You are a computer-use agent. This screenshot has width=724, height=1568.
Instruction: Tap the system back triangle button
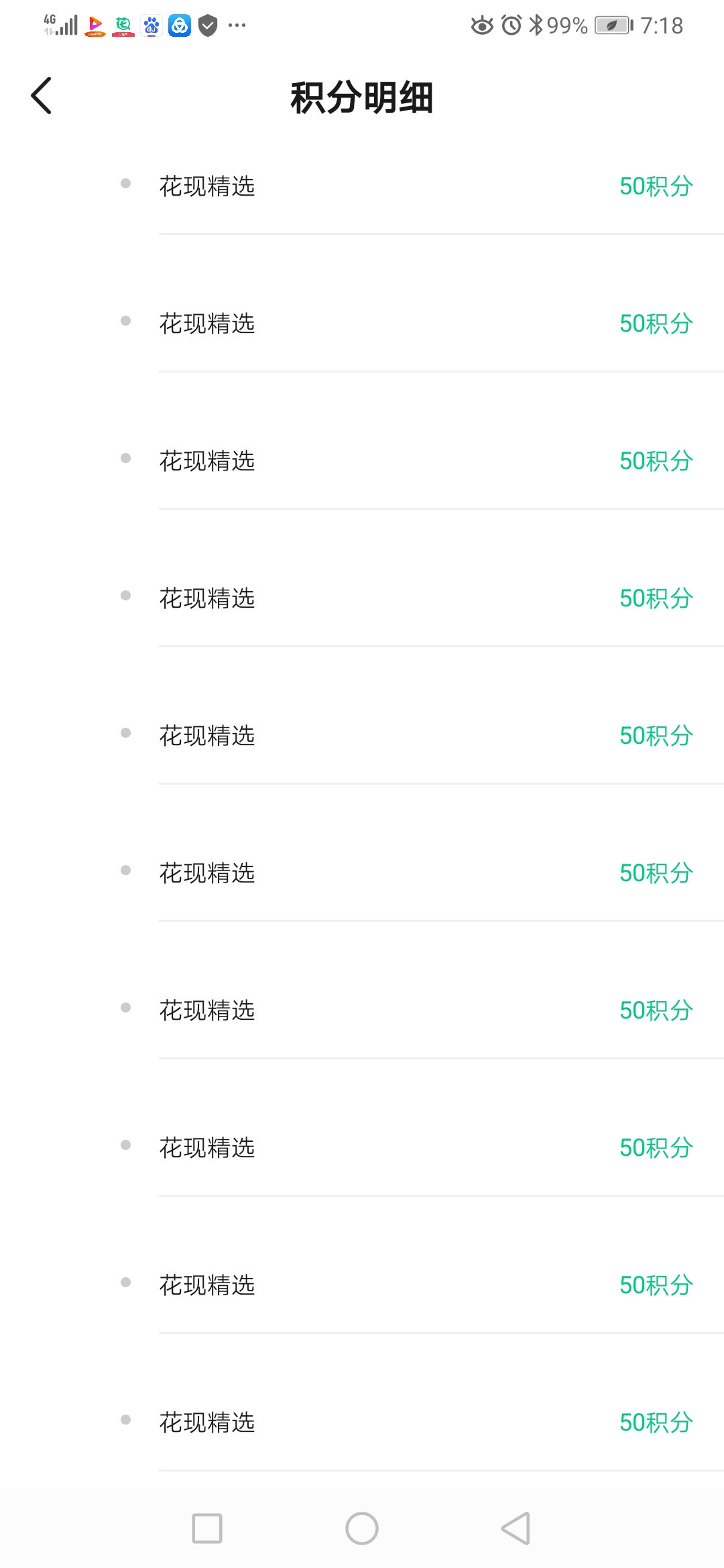pyautogui.click(x=516, y=1528)
